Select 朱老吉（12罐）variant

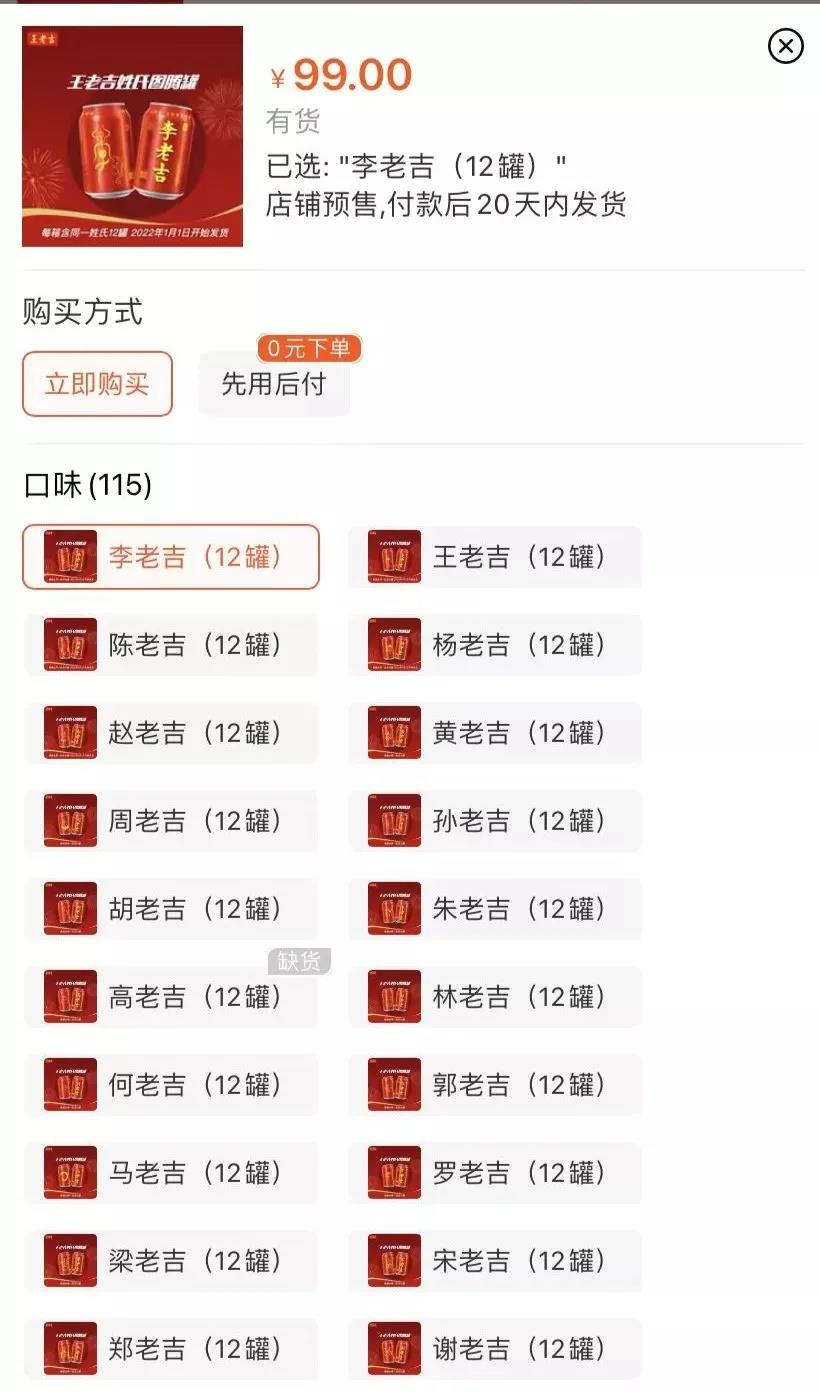coord(495,909)
